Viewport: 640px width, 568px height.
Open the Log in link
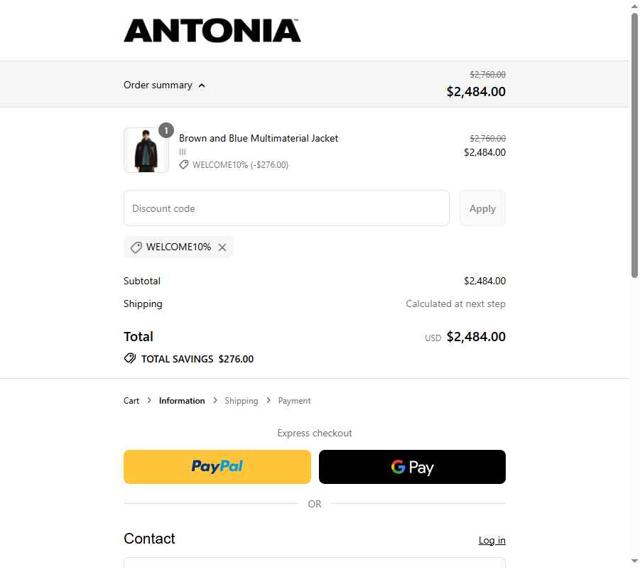point(491,540)
